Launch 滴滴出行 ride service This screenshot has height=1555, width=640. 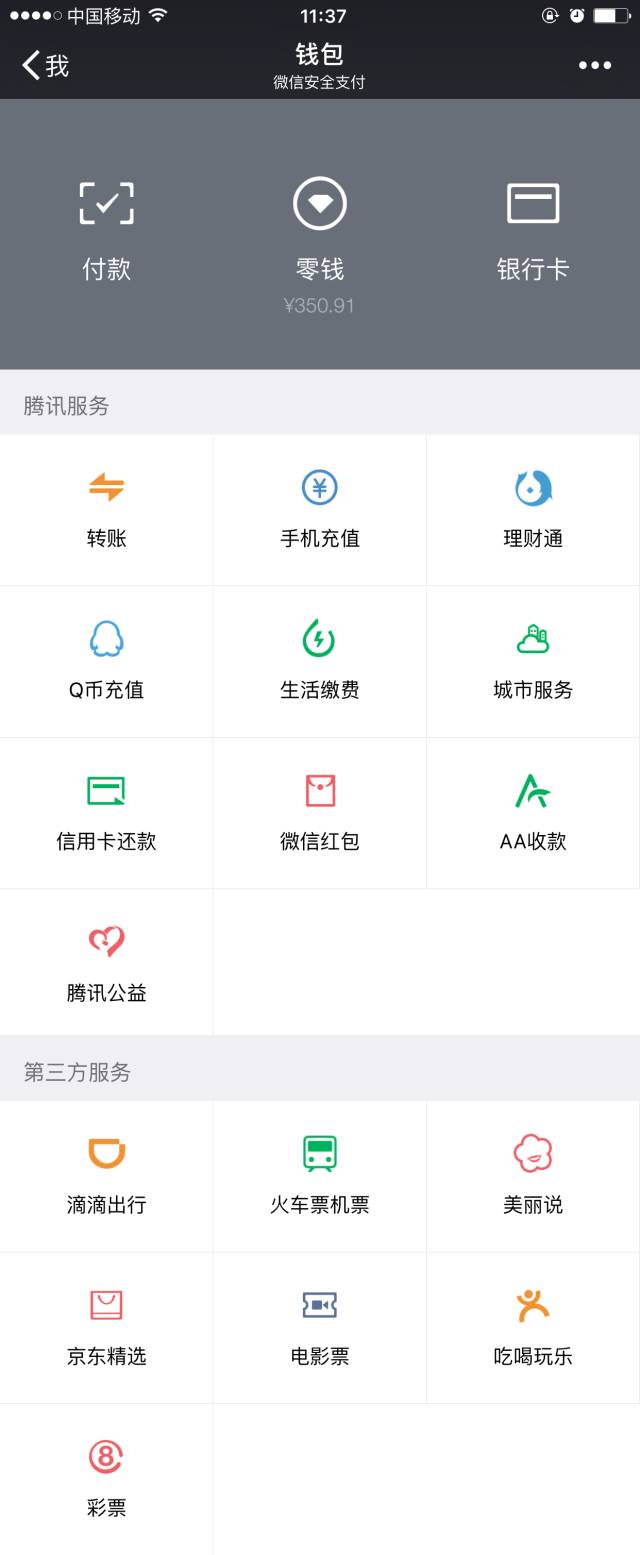[106, 1176]
